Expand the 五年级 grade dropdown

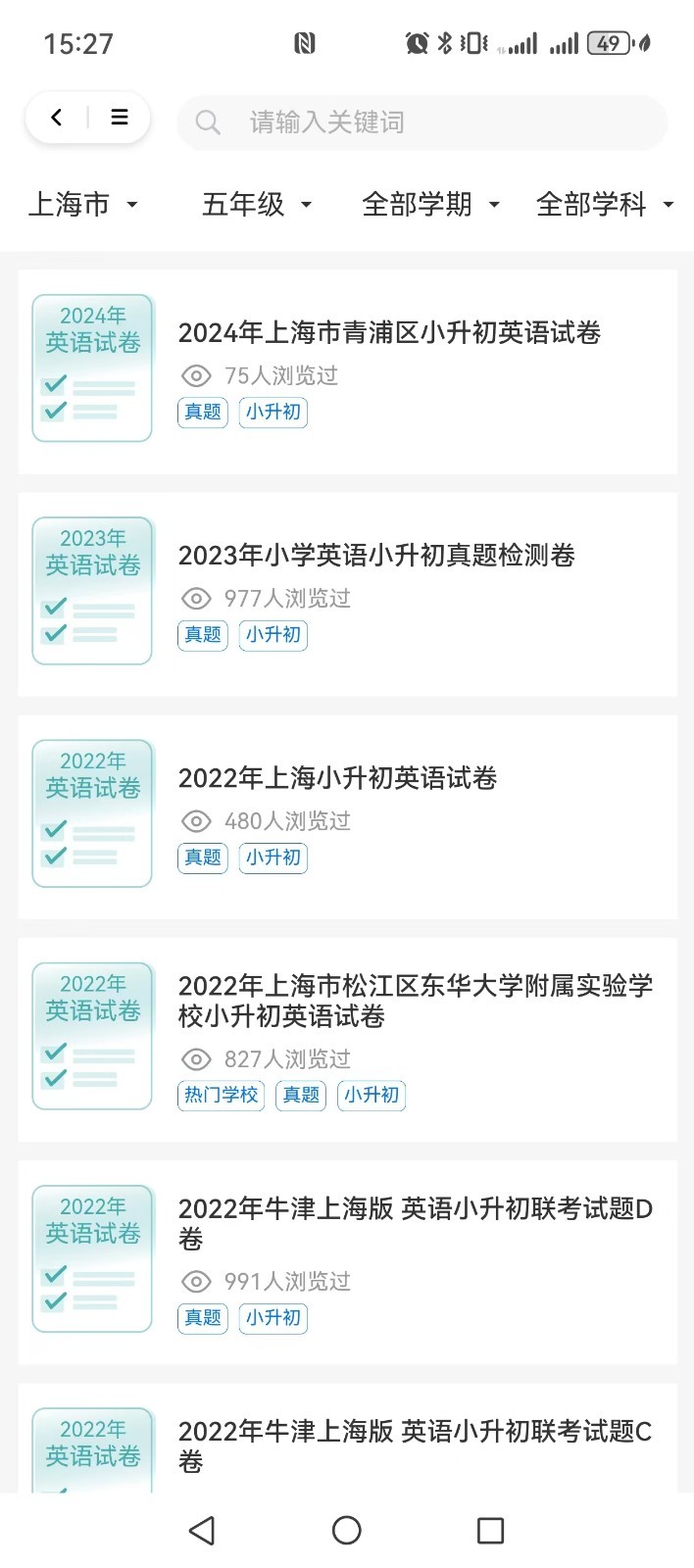pyautogui.click(x=257, y=204)
